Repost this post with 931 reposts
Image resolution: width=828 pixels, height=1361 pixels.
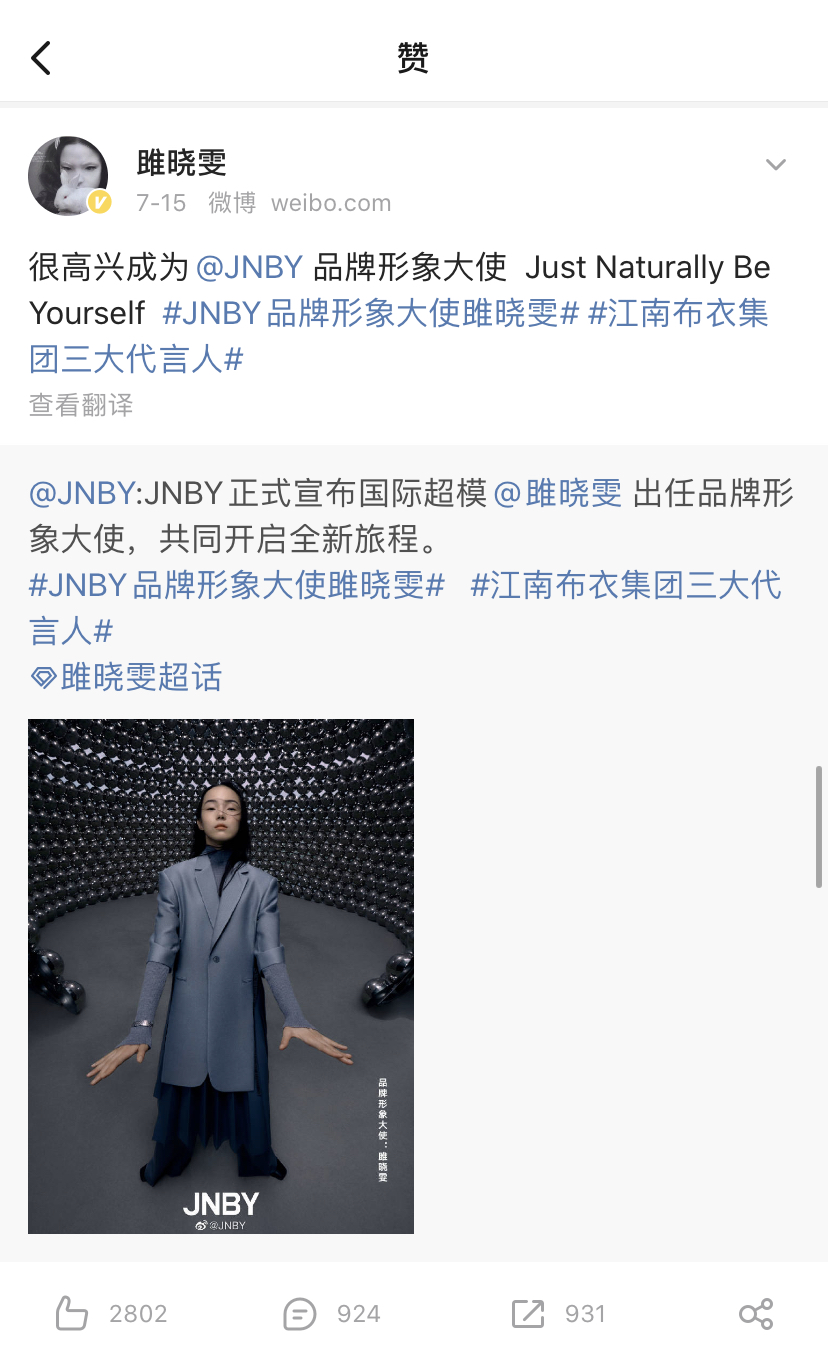pos(558,1313)
